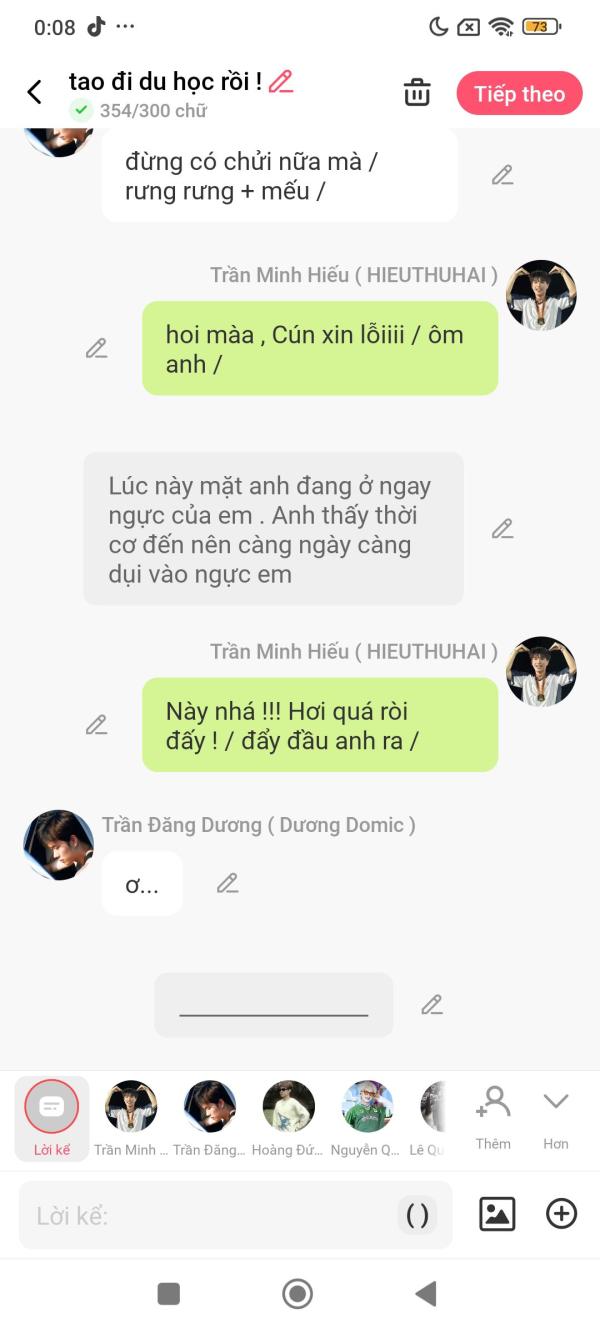Go back using the top-left arrow

tap(34, 93)
